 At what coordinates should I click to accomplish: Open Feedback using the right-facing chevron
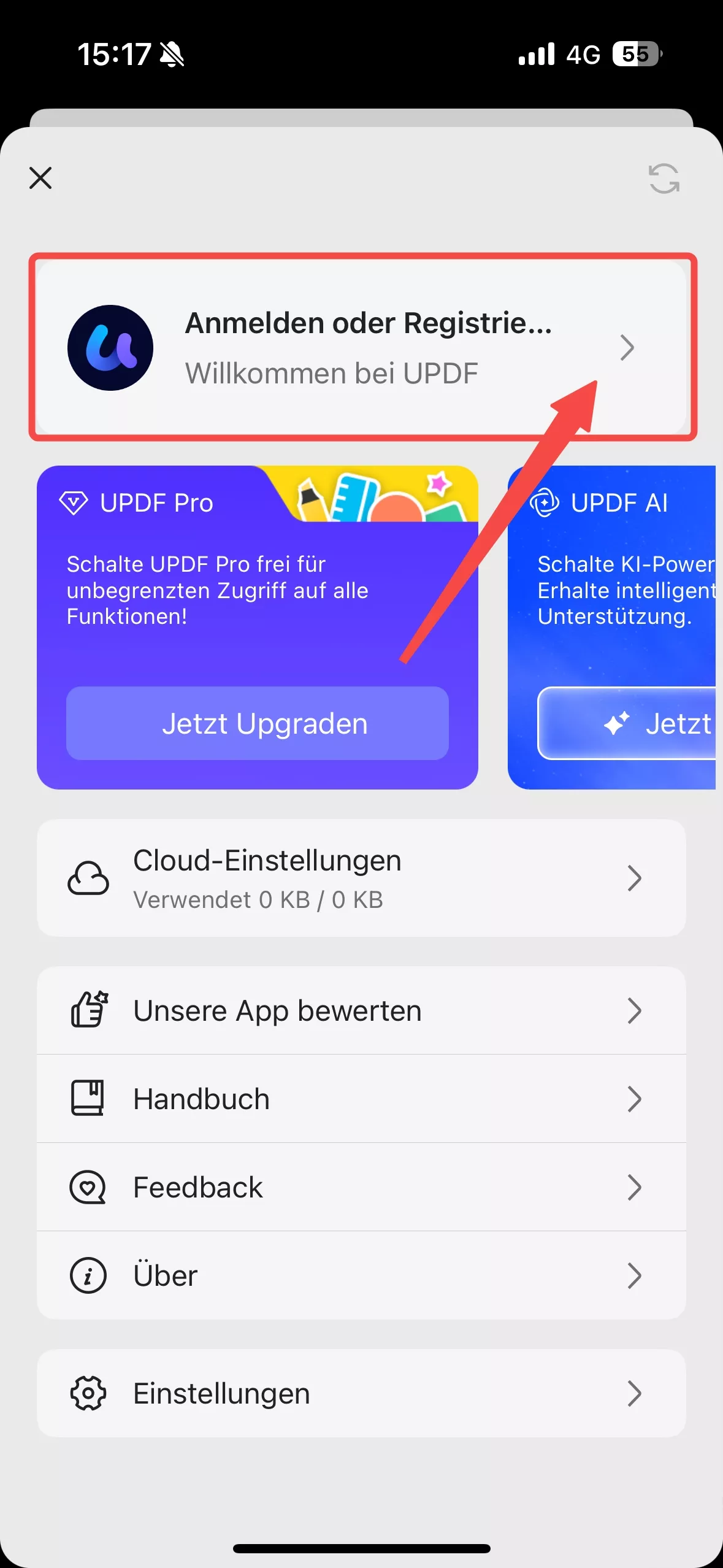pyautogui.click(x=636, y=1186)
